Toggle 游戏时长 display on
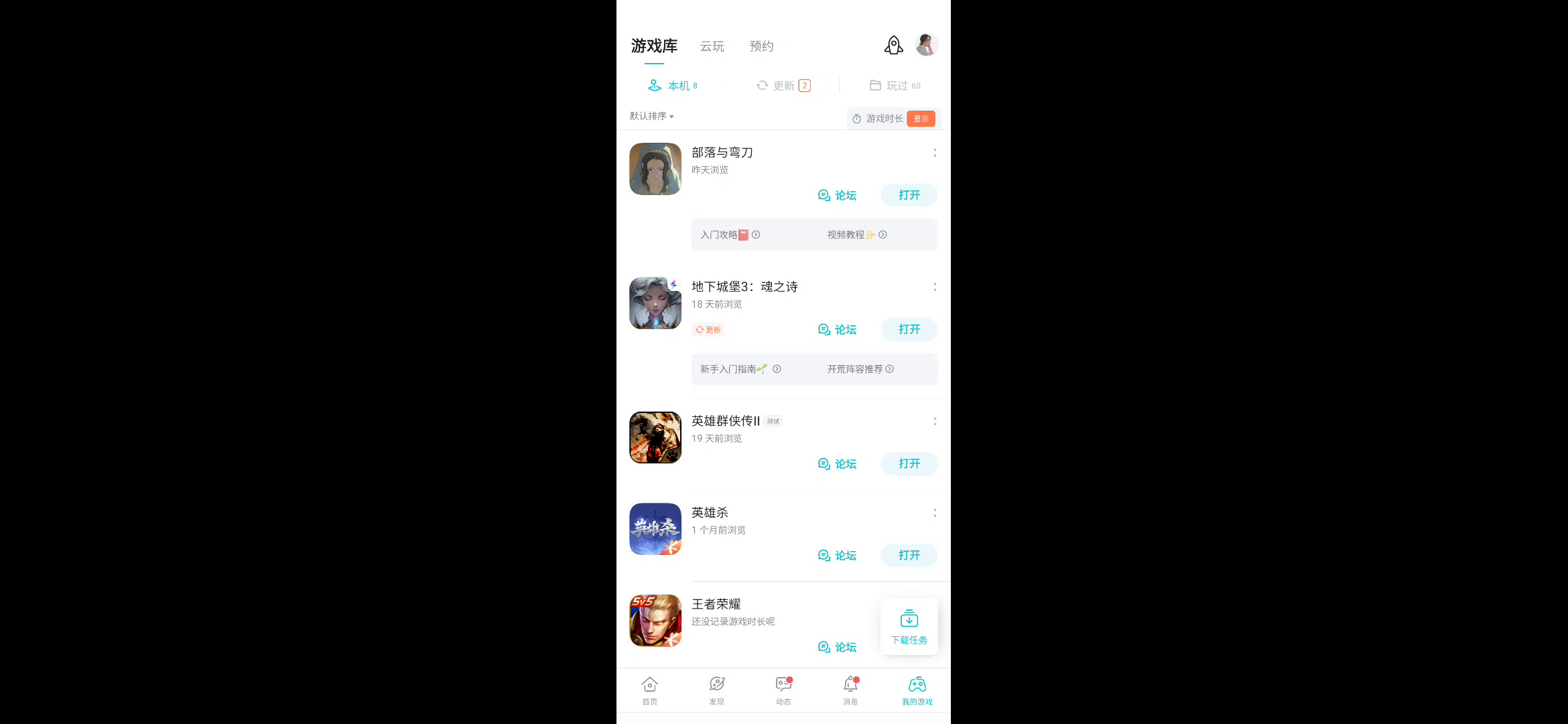 tap(921, 119)
